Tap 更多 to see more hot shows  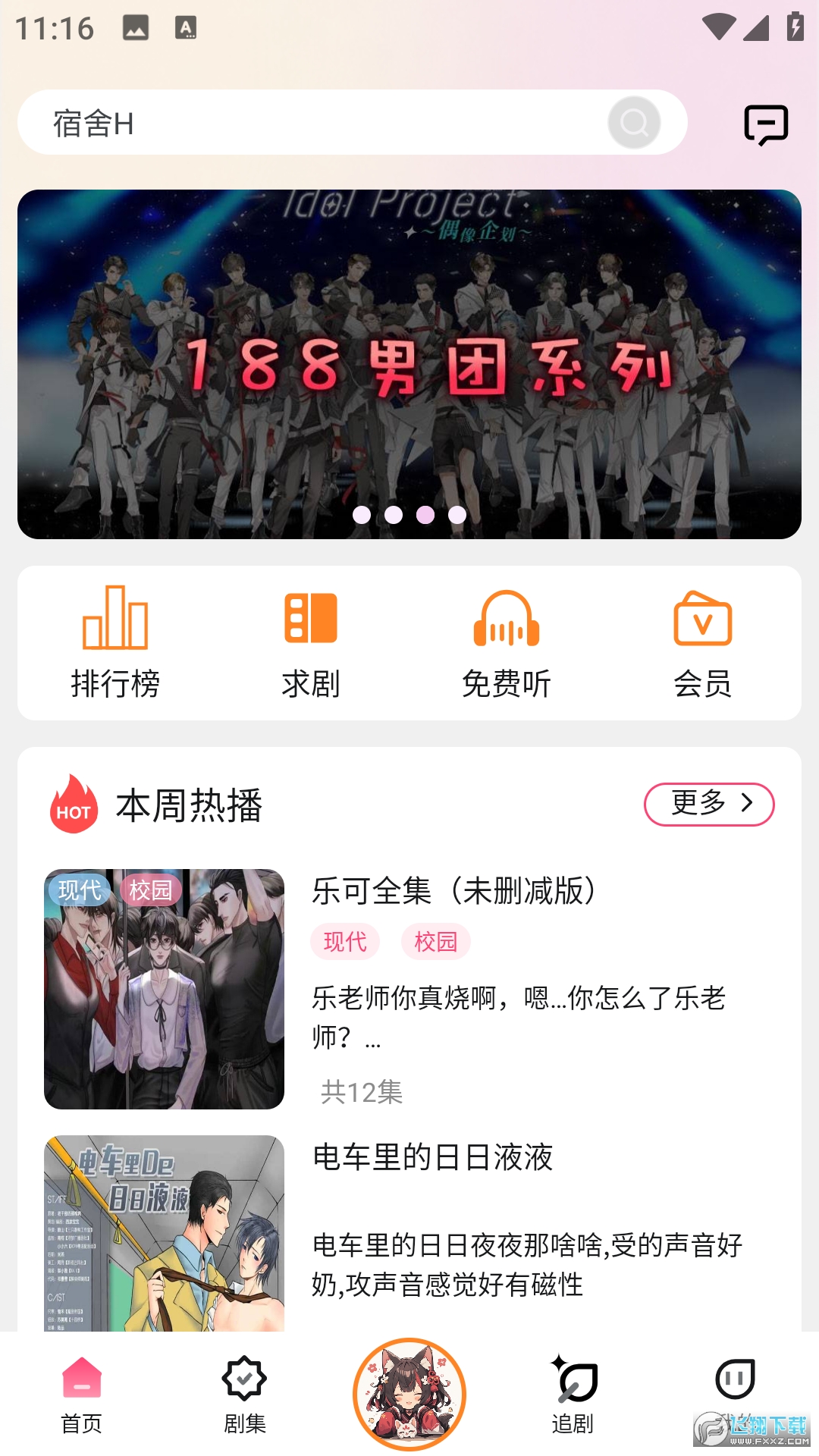[708, 804]
